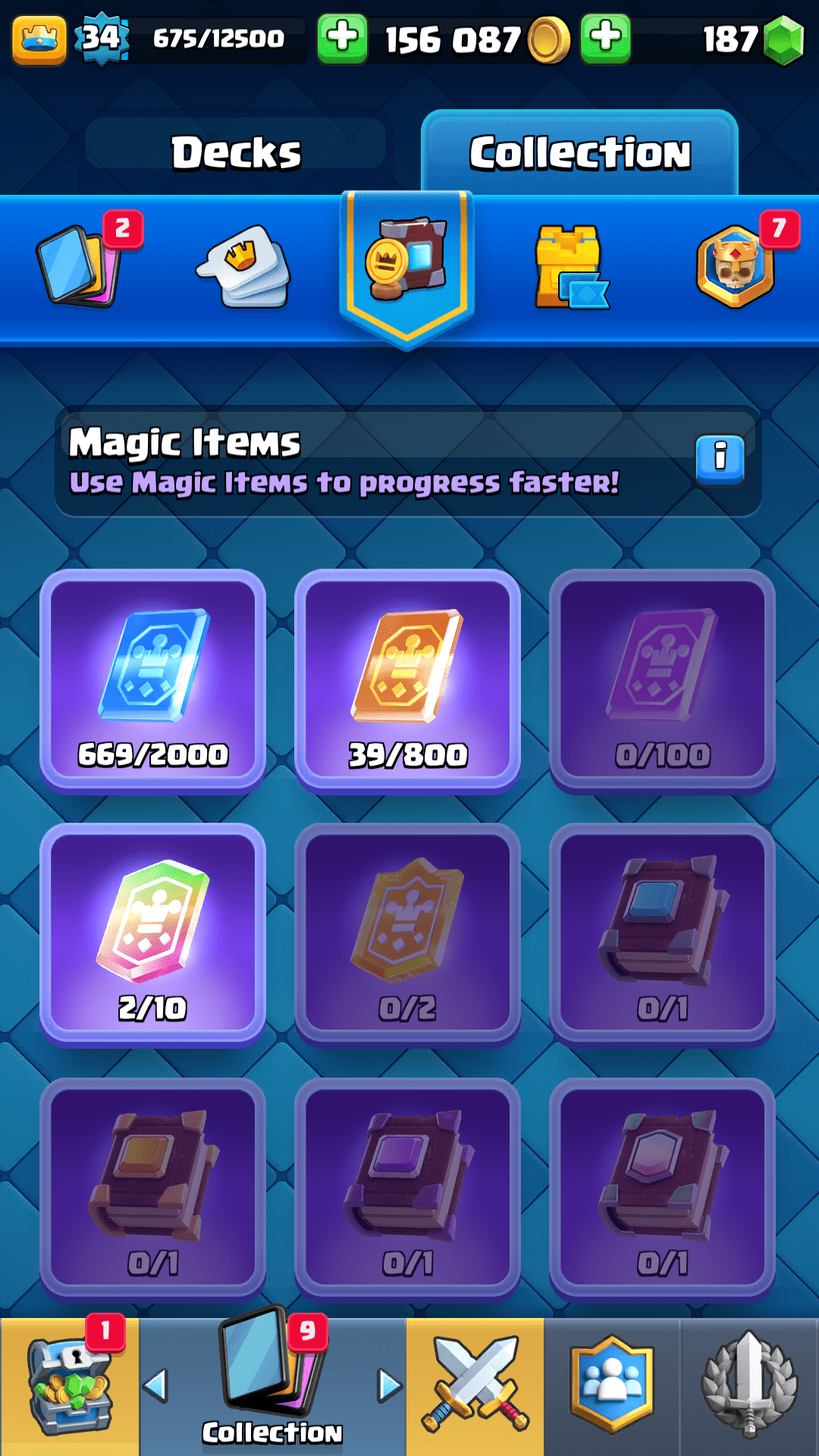Image resolution: width=819 pixels, height=1456 pixels.
Task: Select the rainbow wild card showing 2/10
Action: point(152,934)
